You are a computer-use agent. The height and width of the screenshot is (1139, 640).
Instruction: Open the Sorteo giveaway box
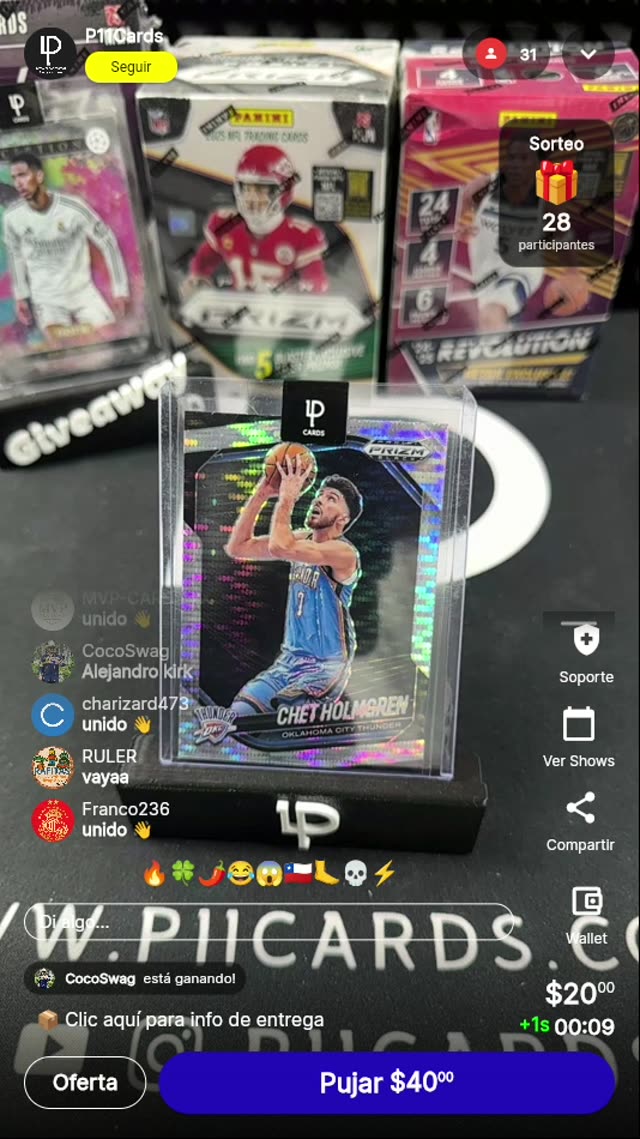(556, 194)
